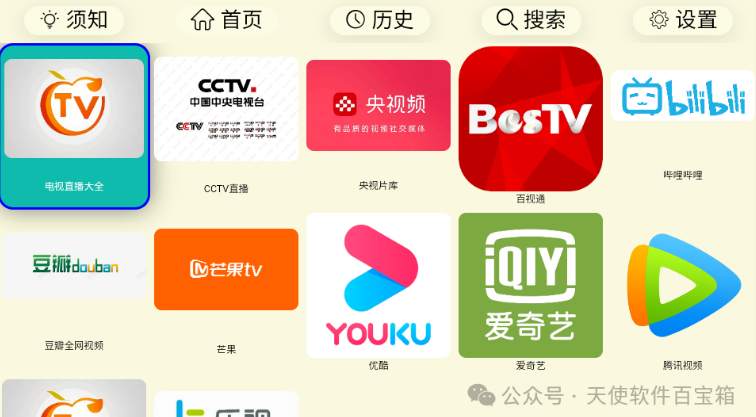The image size is (756, 417).
Task: Switch to the 须知 tab
Action: click(74, 20)
